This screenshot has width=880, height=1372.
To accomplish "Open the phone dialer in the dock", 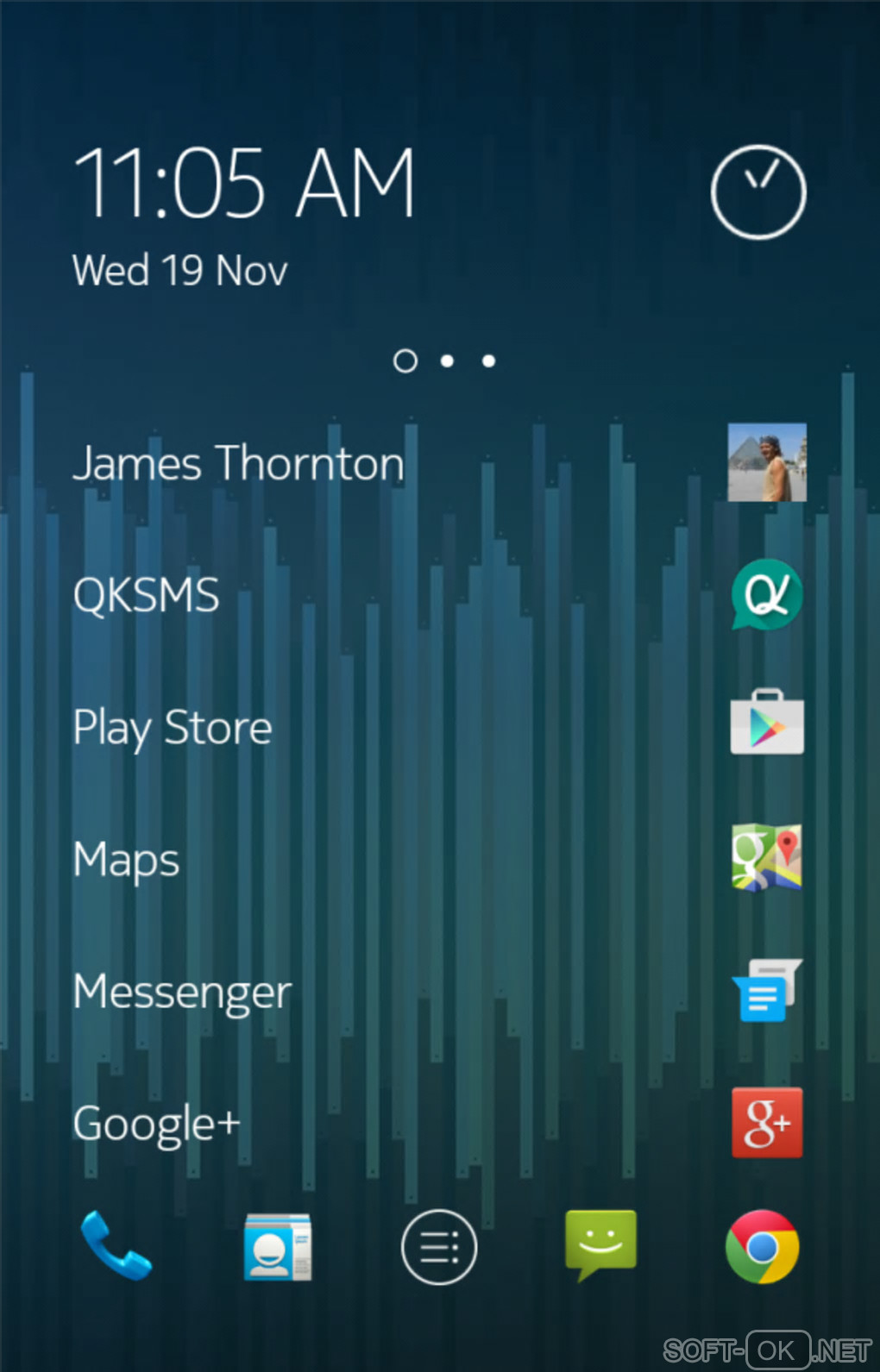I will [116, 1245].
